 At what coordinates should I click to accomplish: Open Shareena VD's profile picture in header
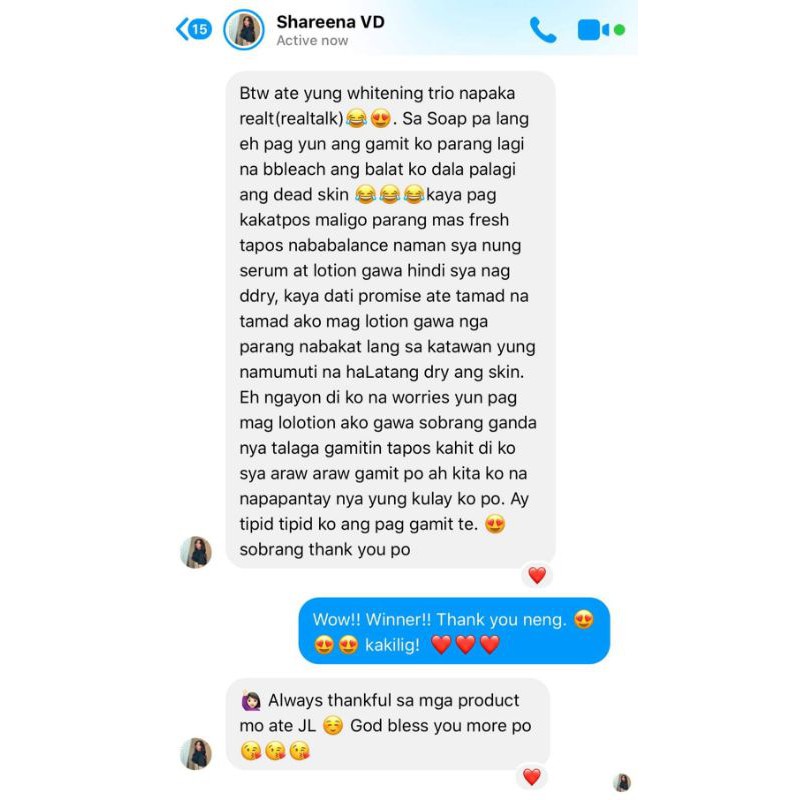pos(244,30)
